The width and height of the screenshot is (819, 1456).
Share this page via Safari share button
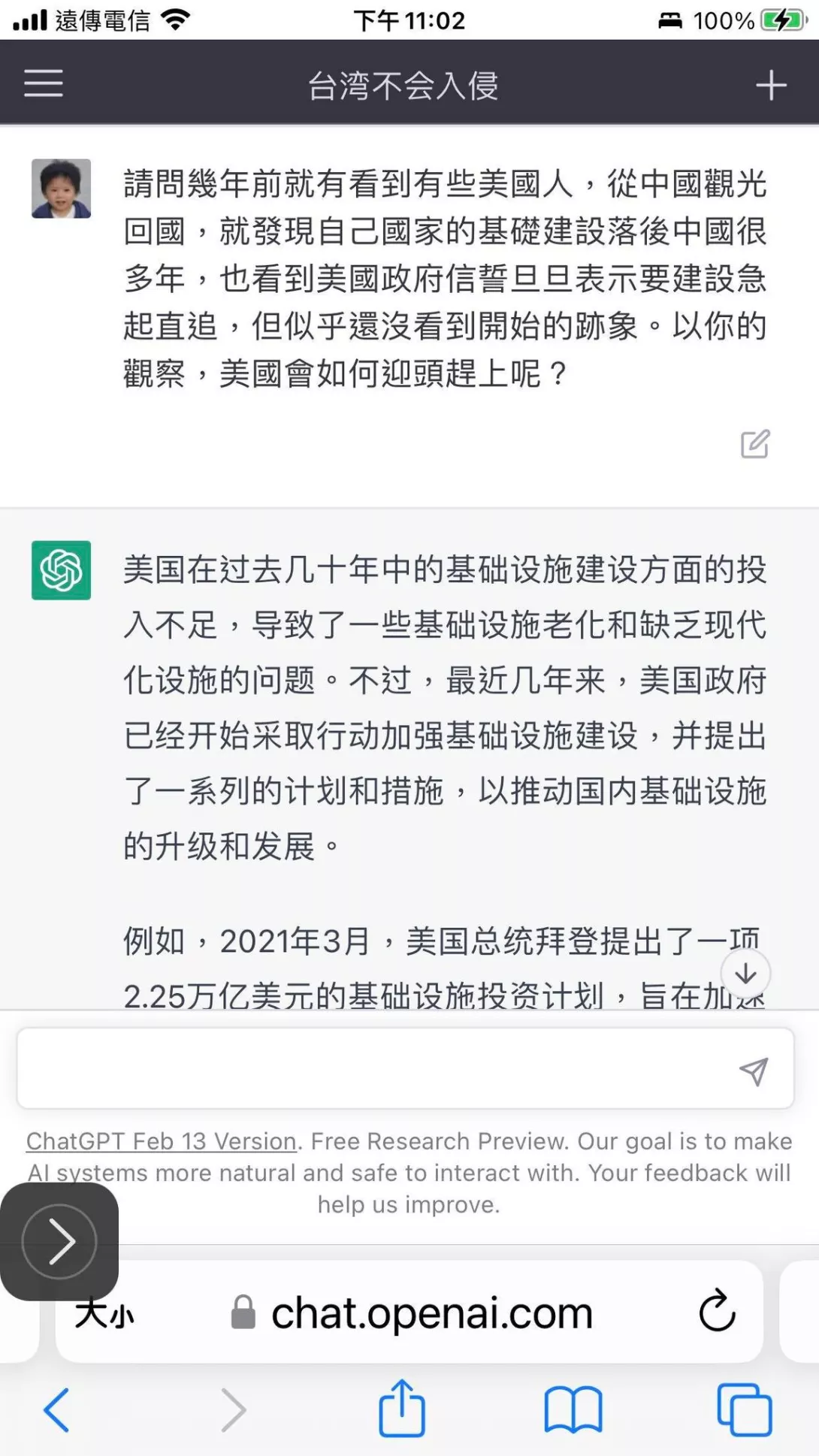pos(402,1409)
